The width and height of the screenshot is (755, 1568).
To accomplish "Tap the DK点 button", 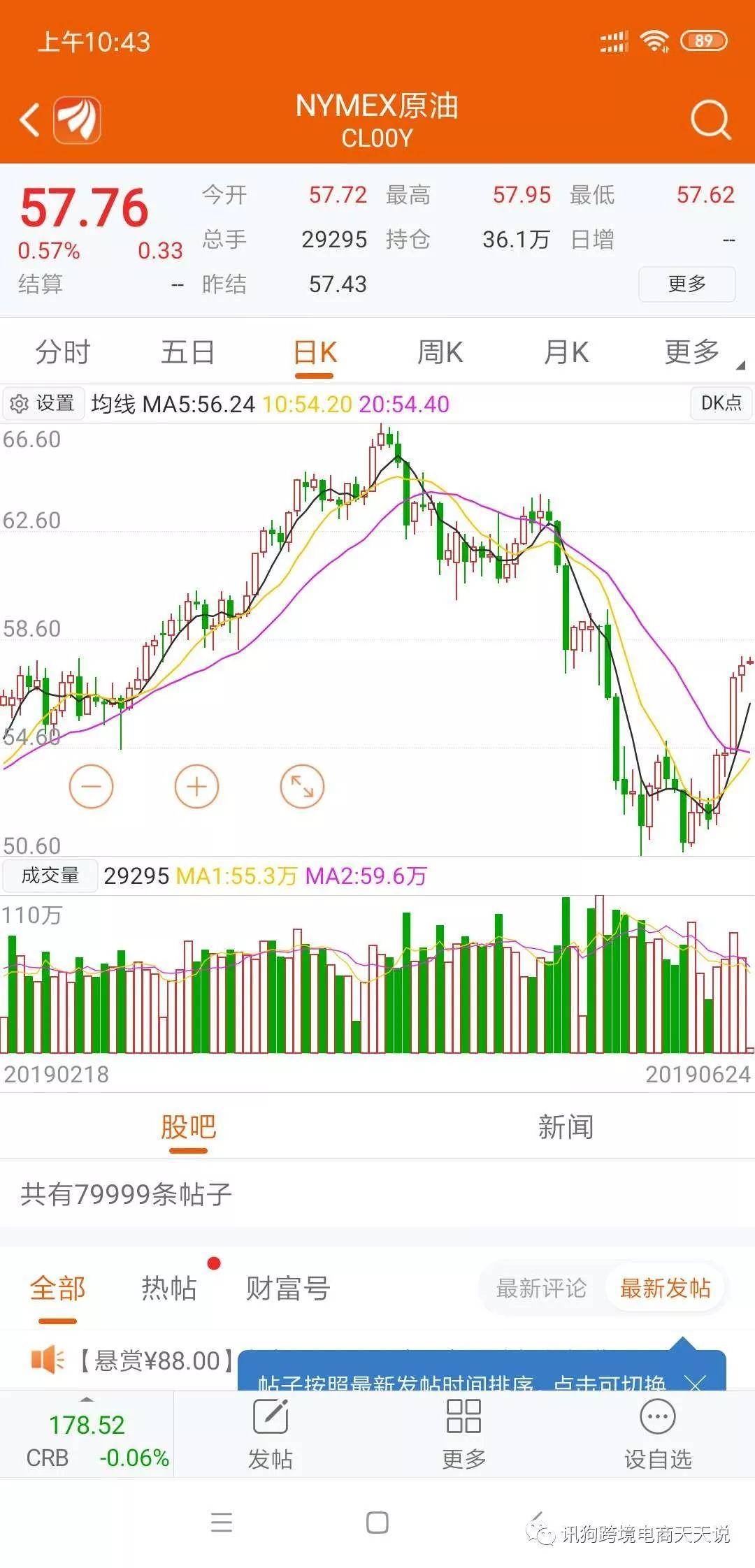I will click(x=721, y=403).
